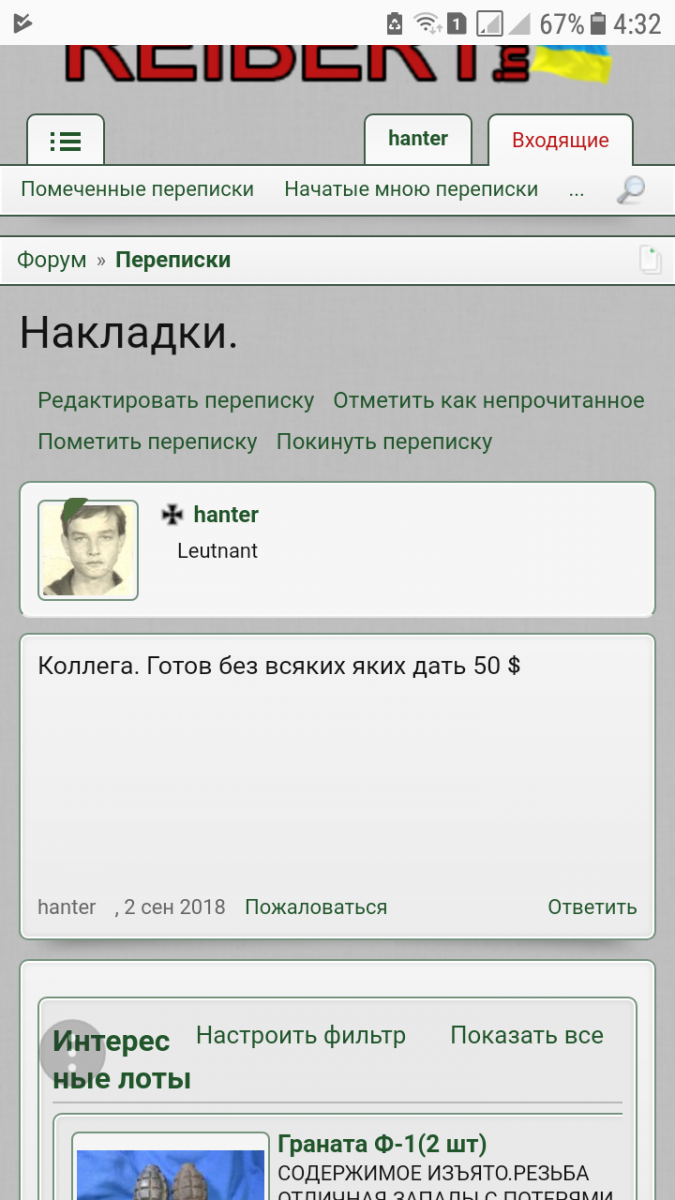
Task: Open Начатые мною переписки
Action: (411, 189)
